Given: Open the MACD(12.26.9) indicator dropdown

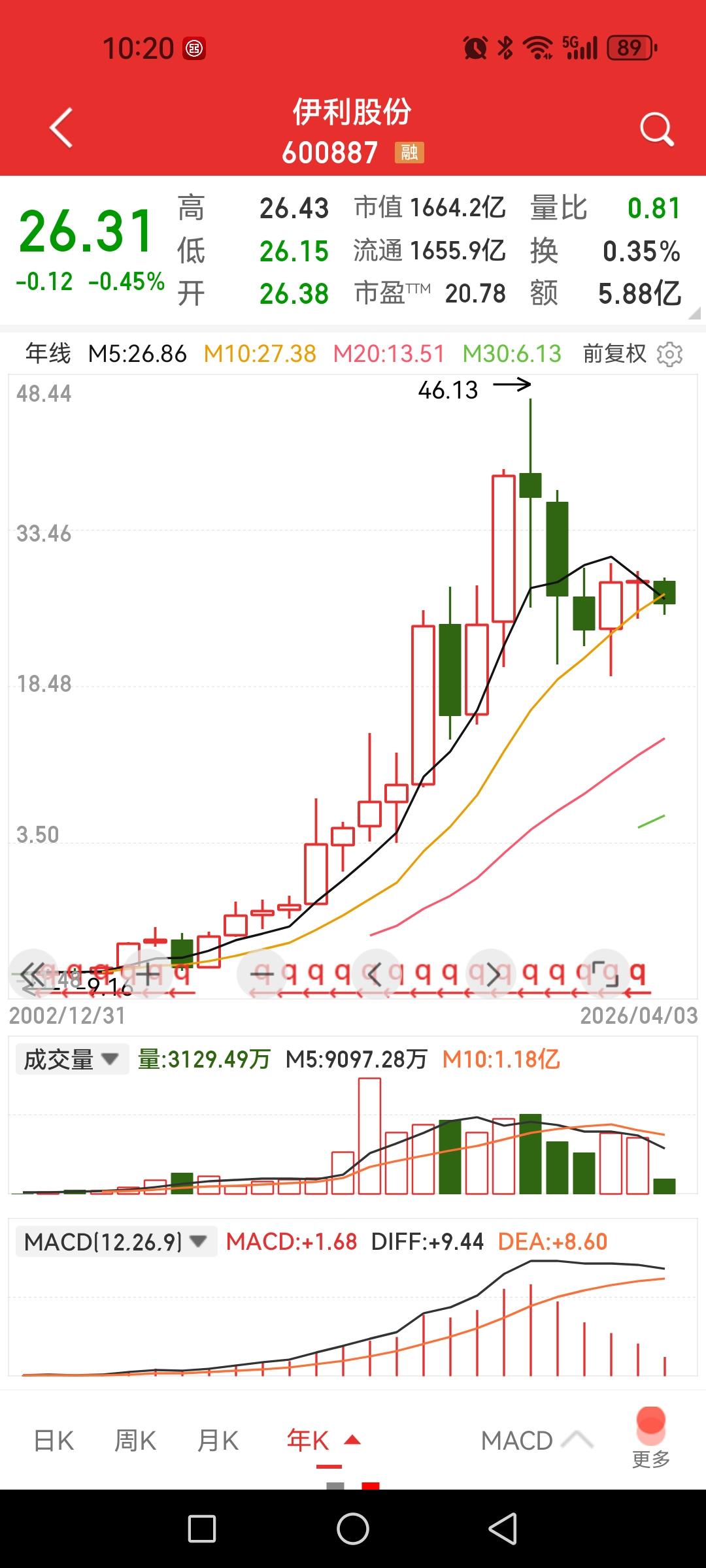Looking at the screenshot, I should point(115,1241).
